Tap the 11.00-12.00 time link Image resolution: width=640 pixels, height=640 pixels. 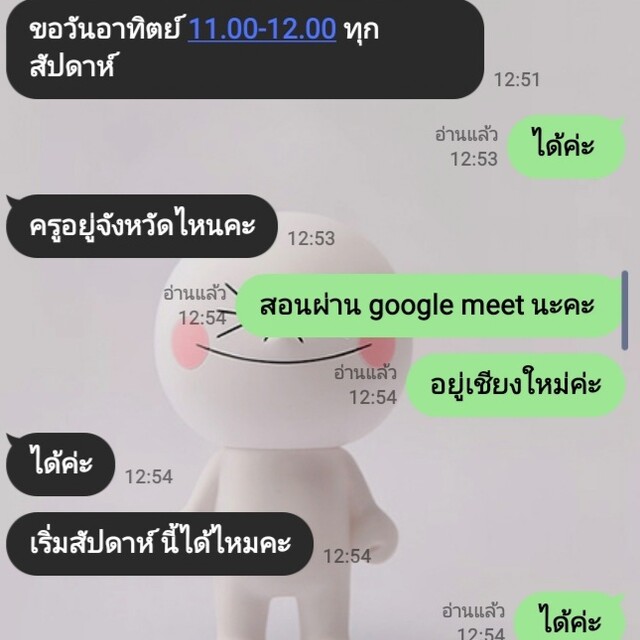262,29
